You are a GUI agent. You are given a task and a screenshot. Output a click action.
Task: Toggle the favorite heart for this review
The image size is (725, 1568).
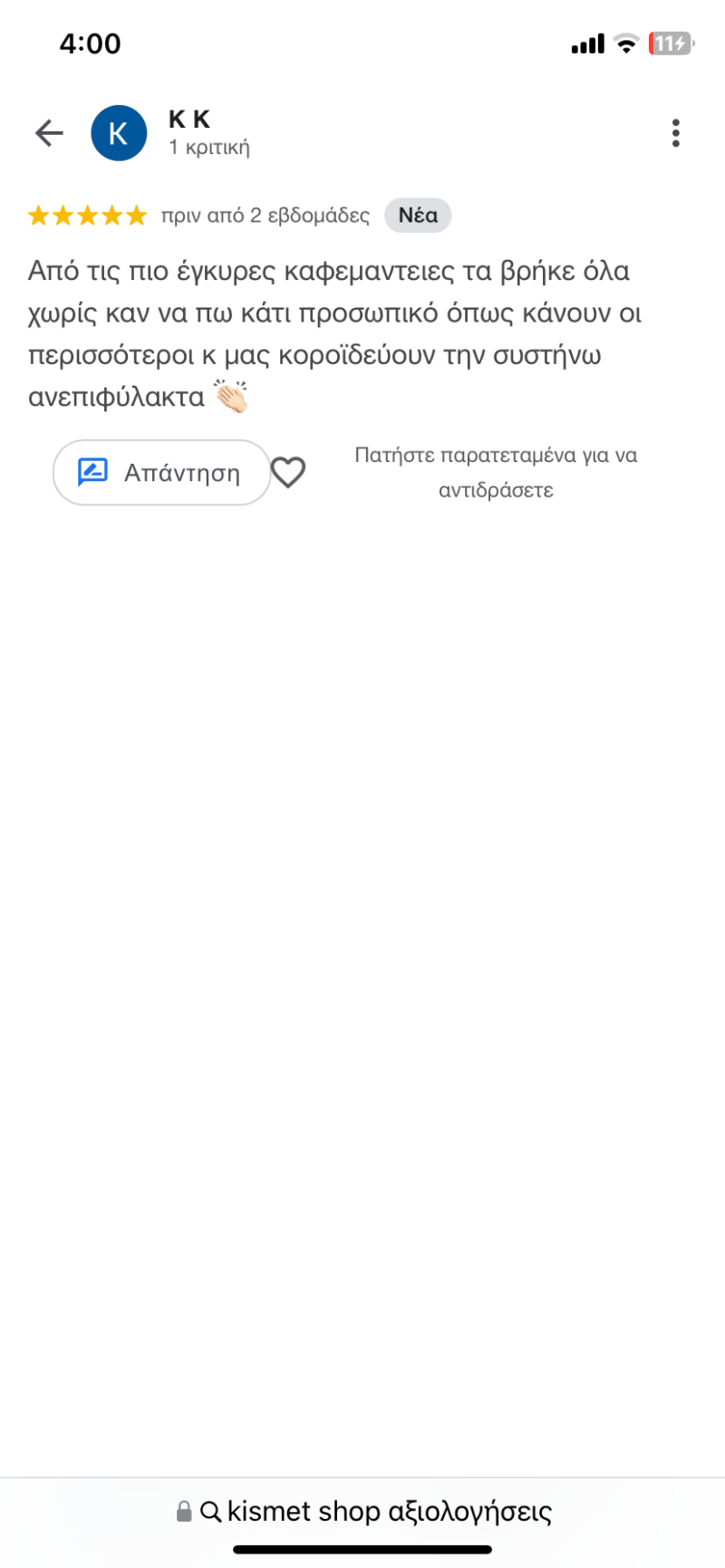[x=288, y=471]
